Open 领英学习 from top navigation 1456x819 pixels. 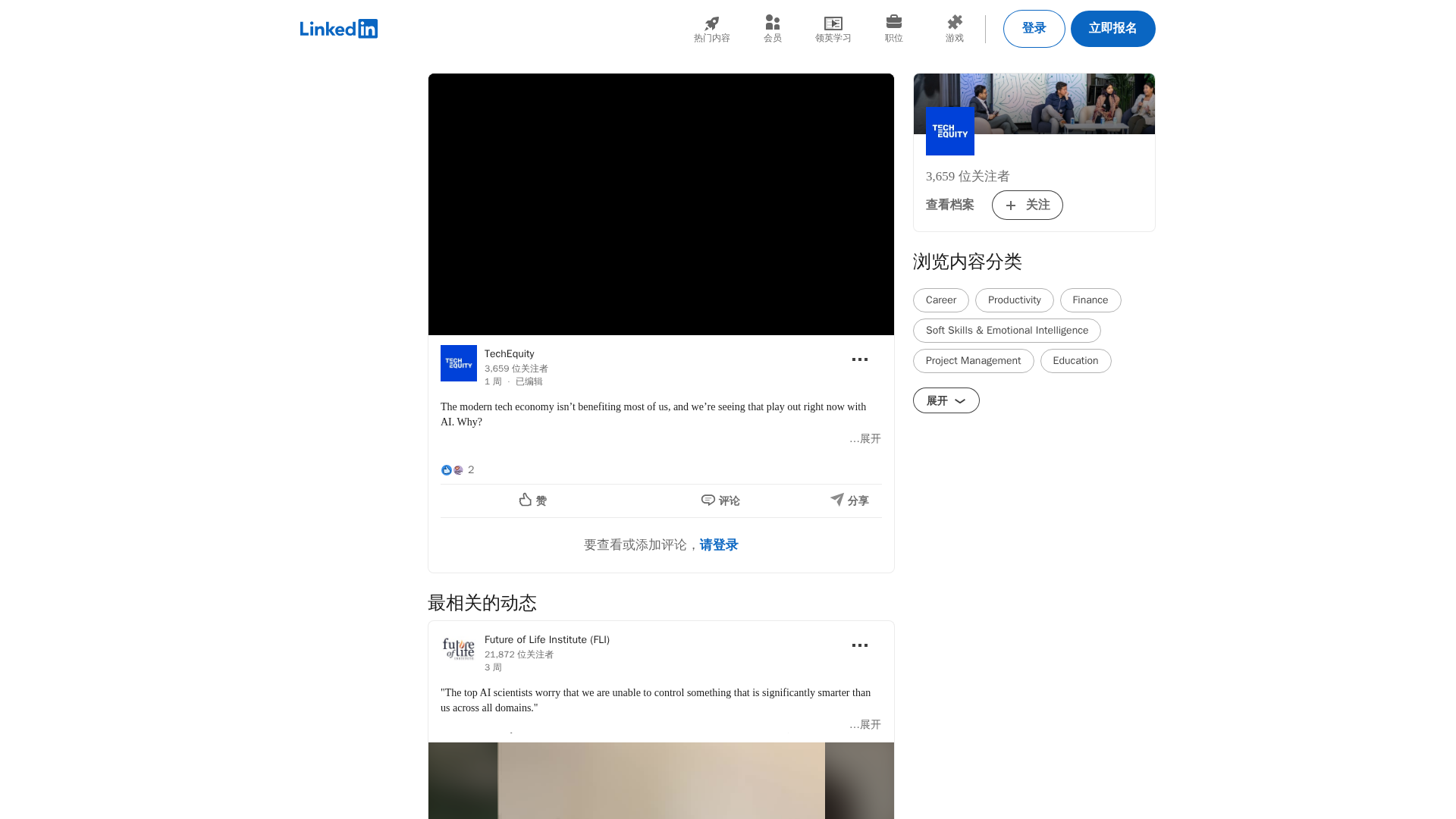[833, 29]
